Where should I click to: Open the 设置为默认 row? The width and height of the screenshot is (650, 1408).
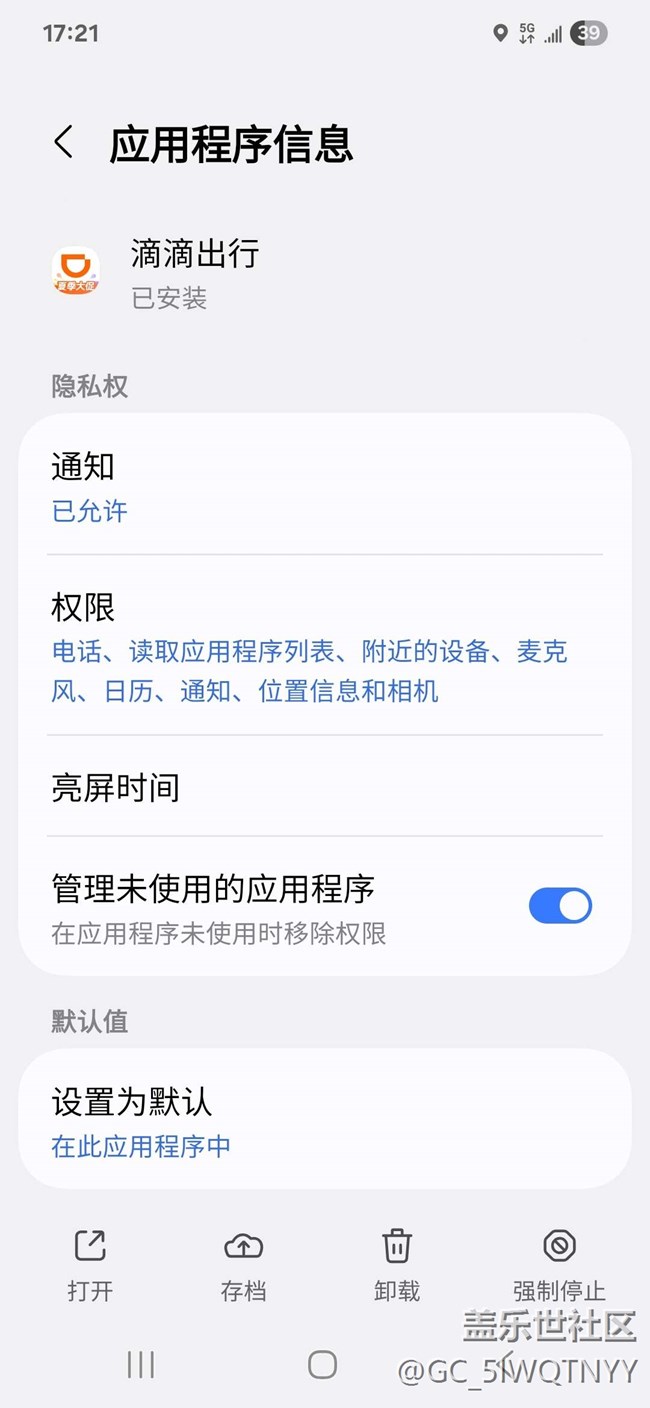click(x=324, y=1121)
